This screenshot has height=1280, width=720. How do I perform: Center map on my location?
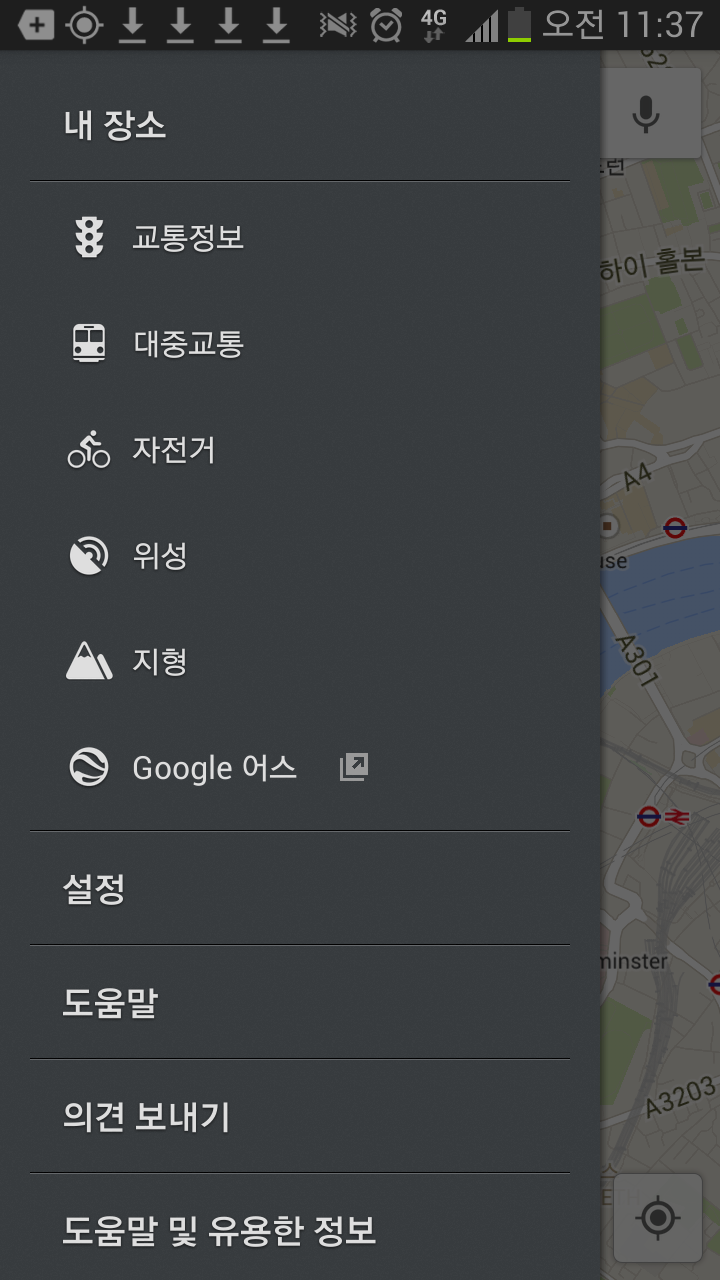(x=658, y=1217)
